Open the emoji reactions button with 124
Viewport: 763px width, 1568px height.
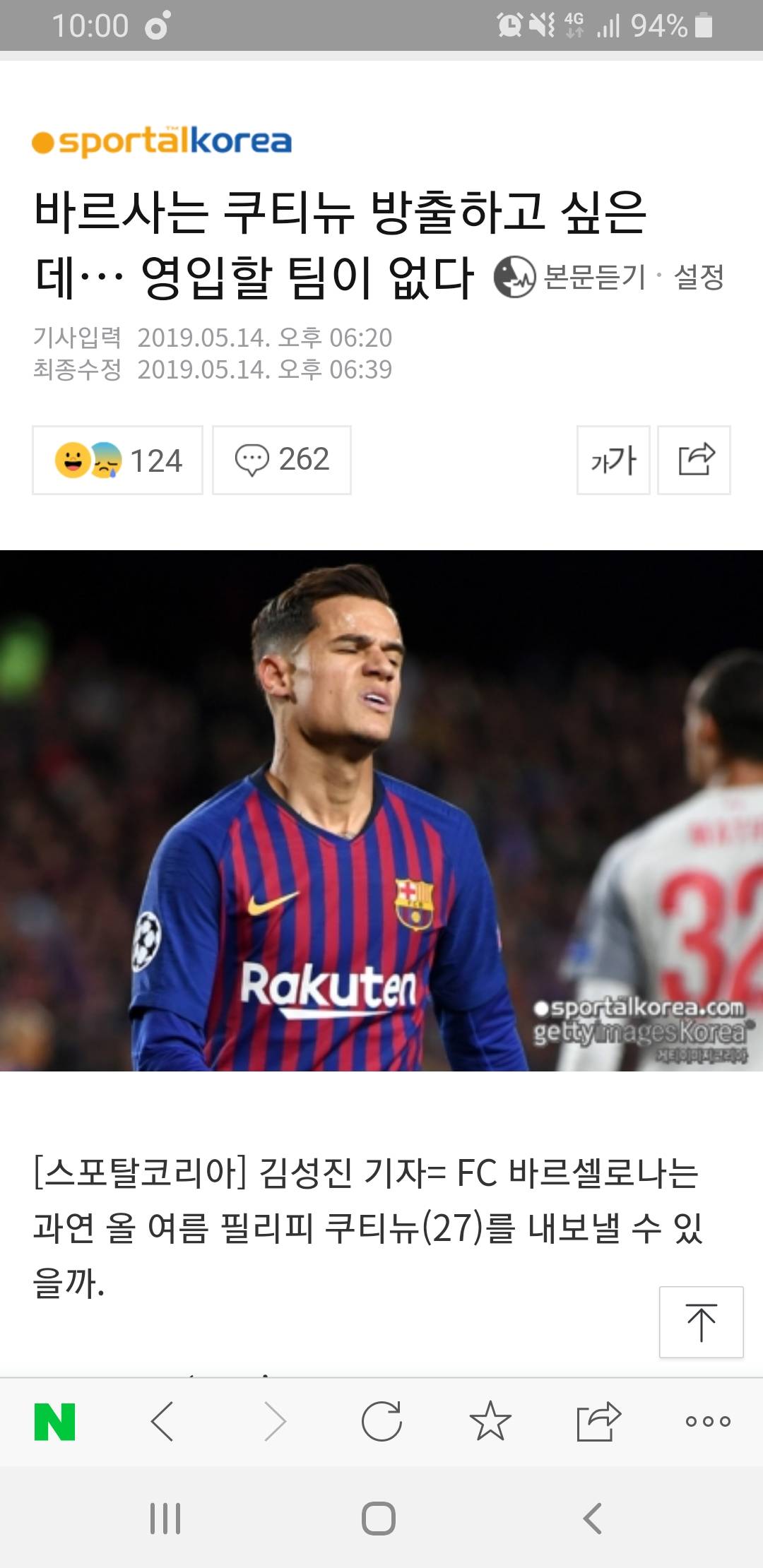point(117,460)
